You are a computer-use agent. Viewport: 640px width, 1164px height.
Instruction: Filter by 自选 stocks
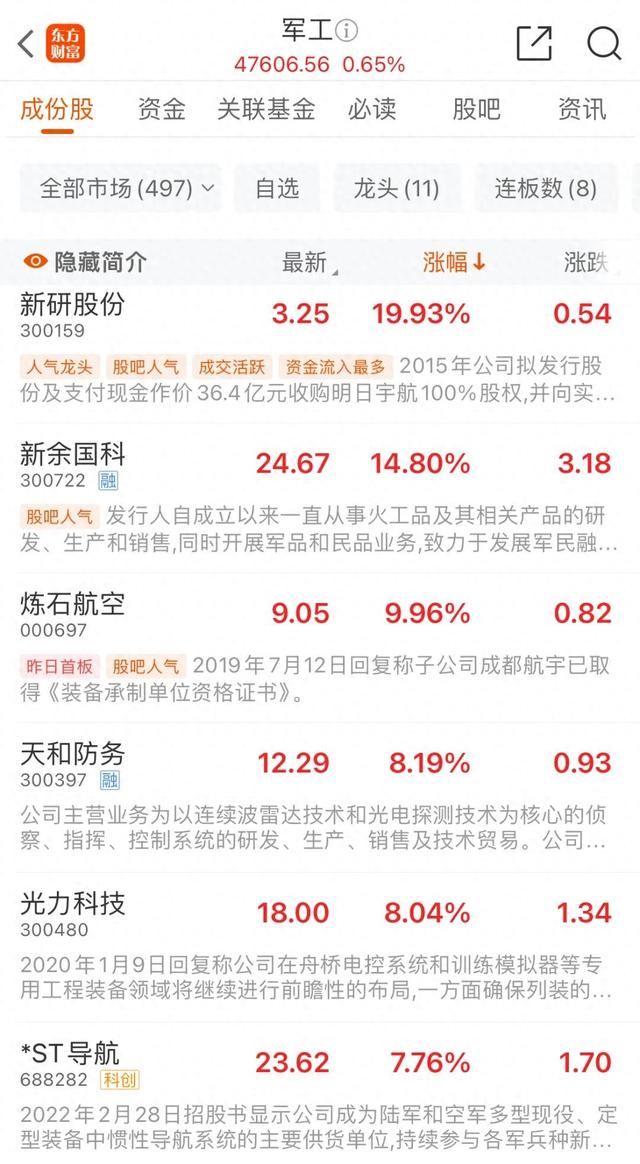[277, 188]
